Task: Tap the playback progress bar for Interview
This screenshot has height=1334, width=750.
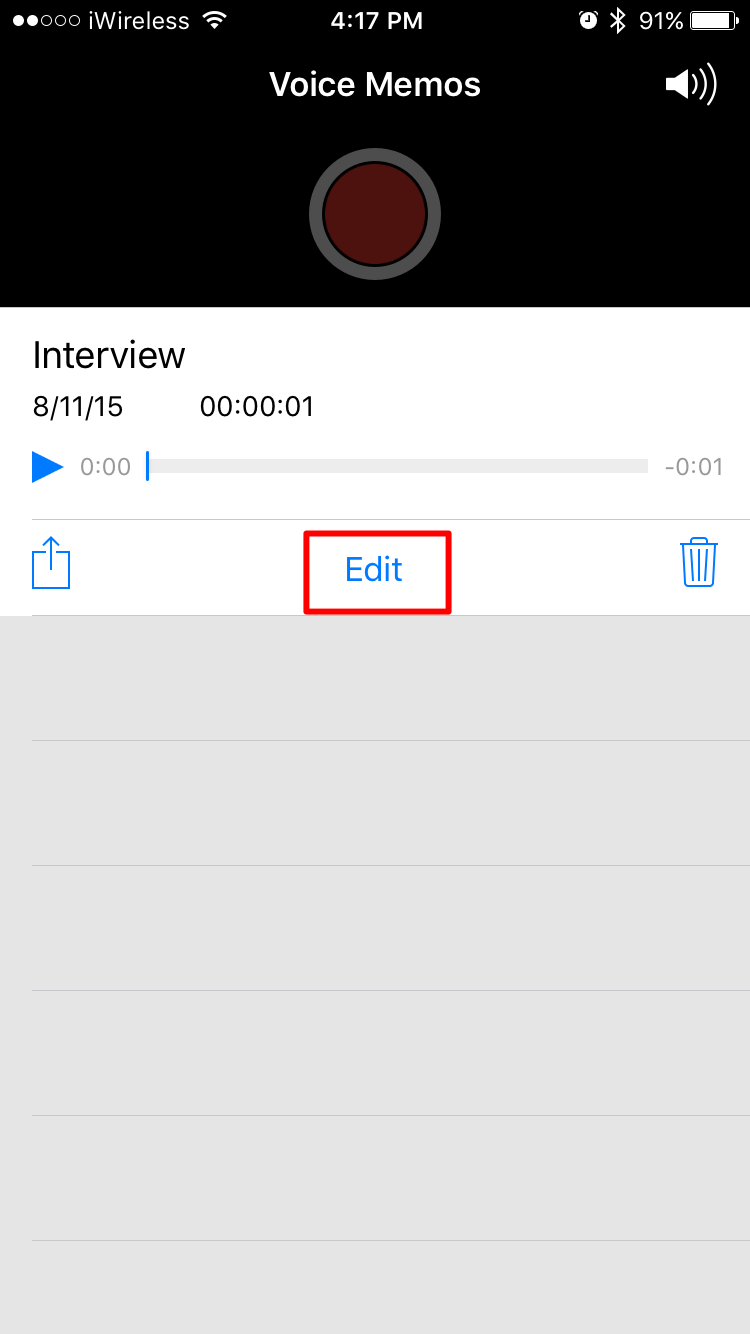Action: click(397, 466)
